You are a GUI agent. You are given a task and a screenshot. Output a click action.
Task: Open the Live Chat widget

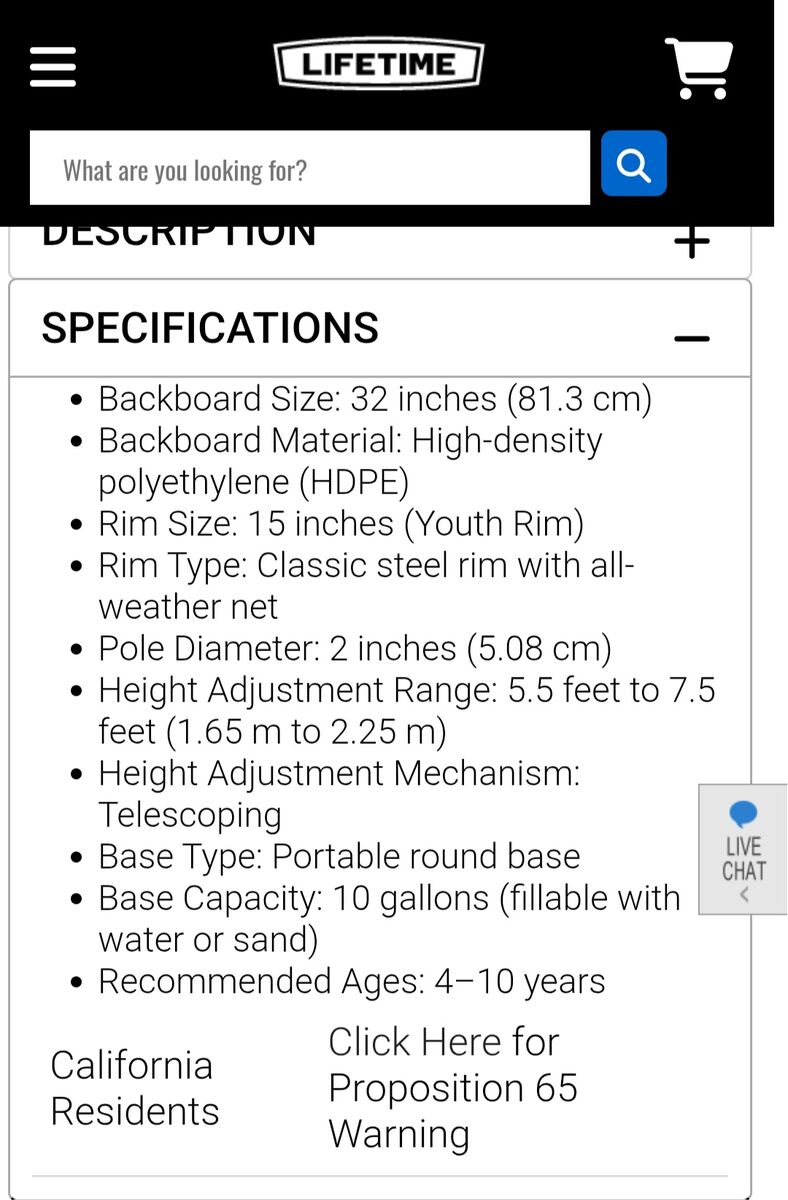(x=743, y=850)
